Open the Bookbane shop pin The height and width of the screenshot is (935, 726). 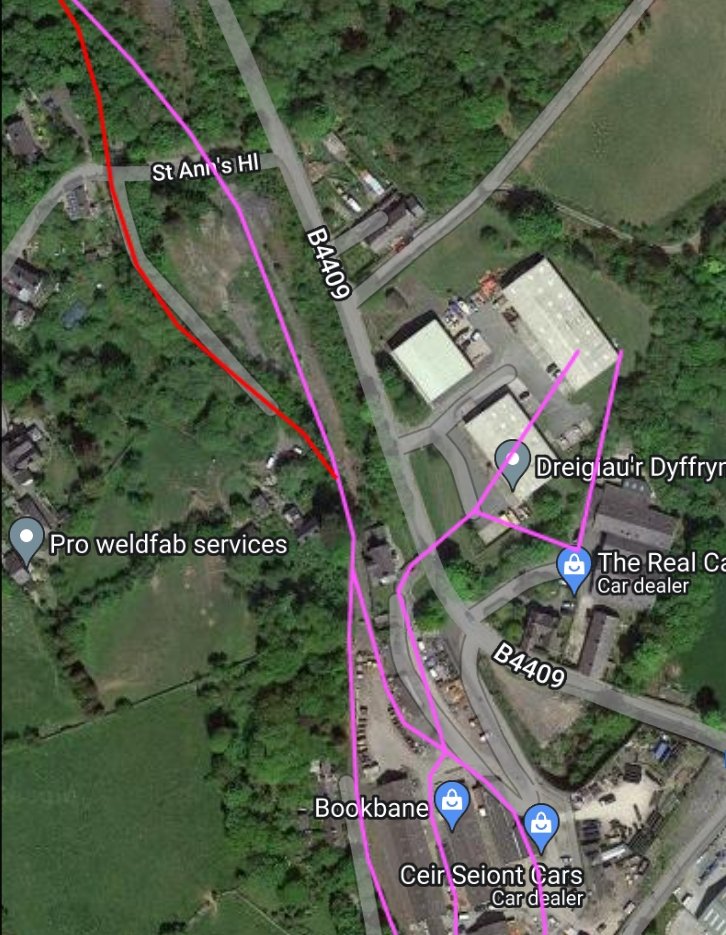pos(452,803)
